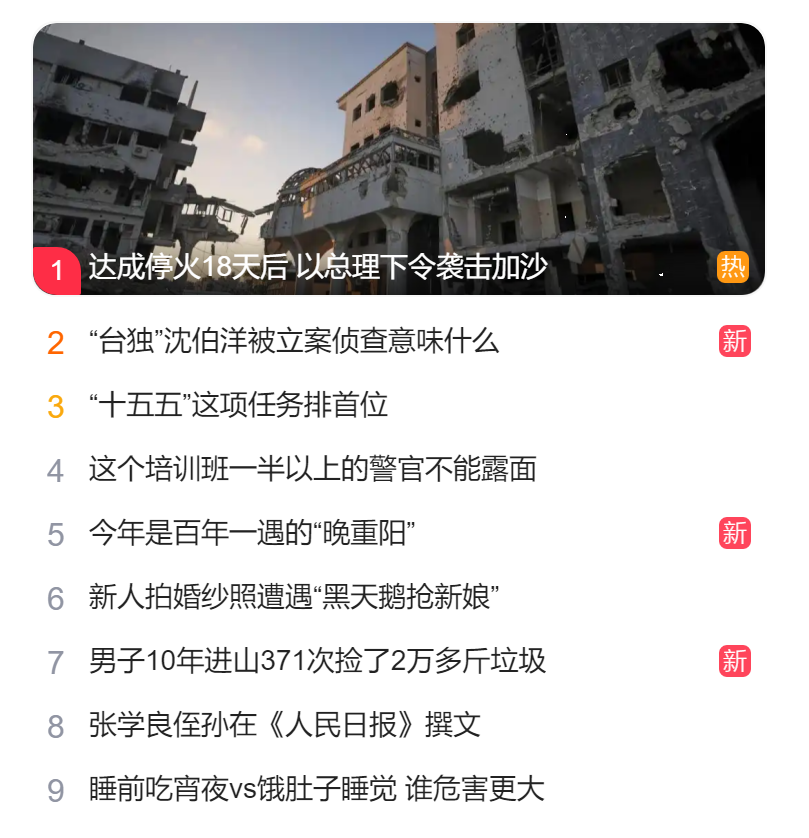Click the rank number 5 indicator
809x838 pixels.
[56, 534]
